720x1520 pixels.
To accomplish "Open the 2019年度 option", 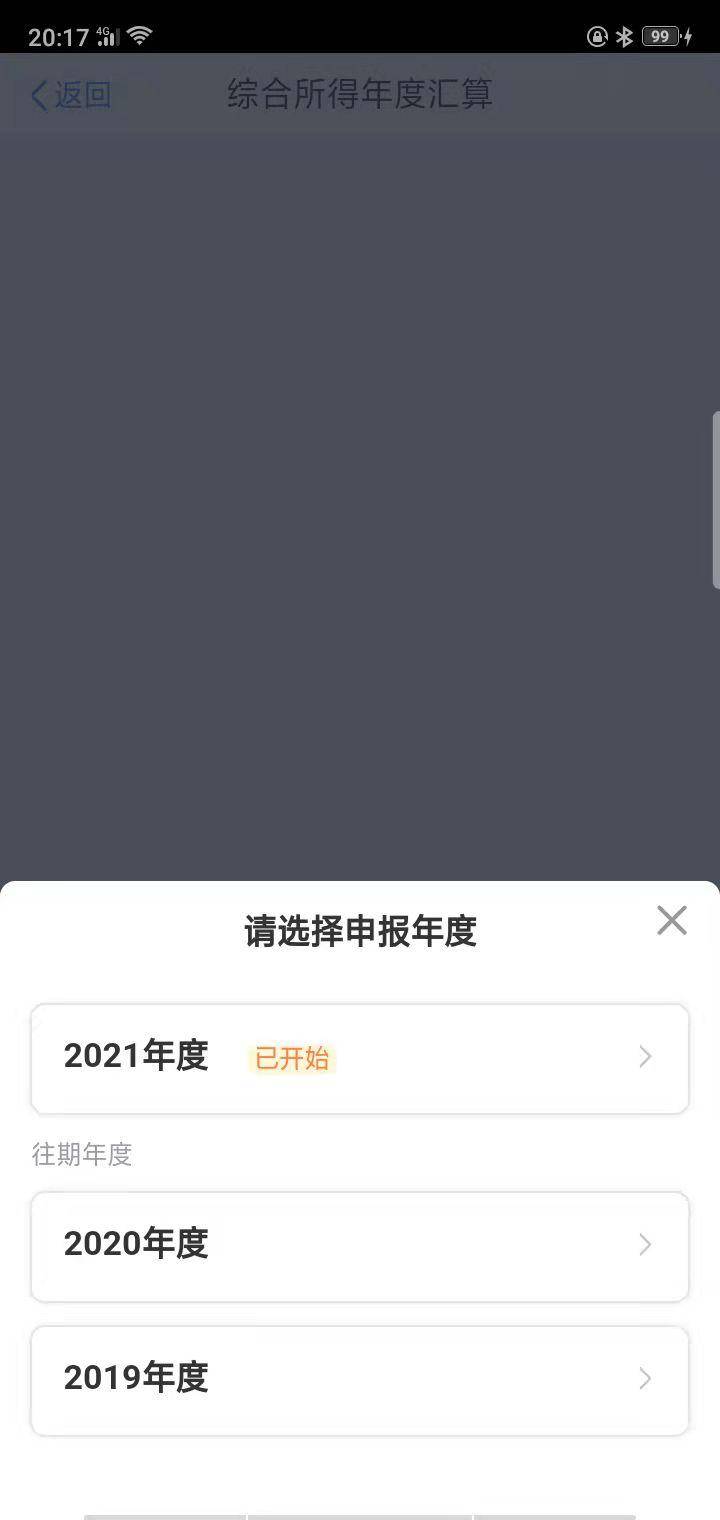I will tap(360, 1380).
